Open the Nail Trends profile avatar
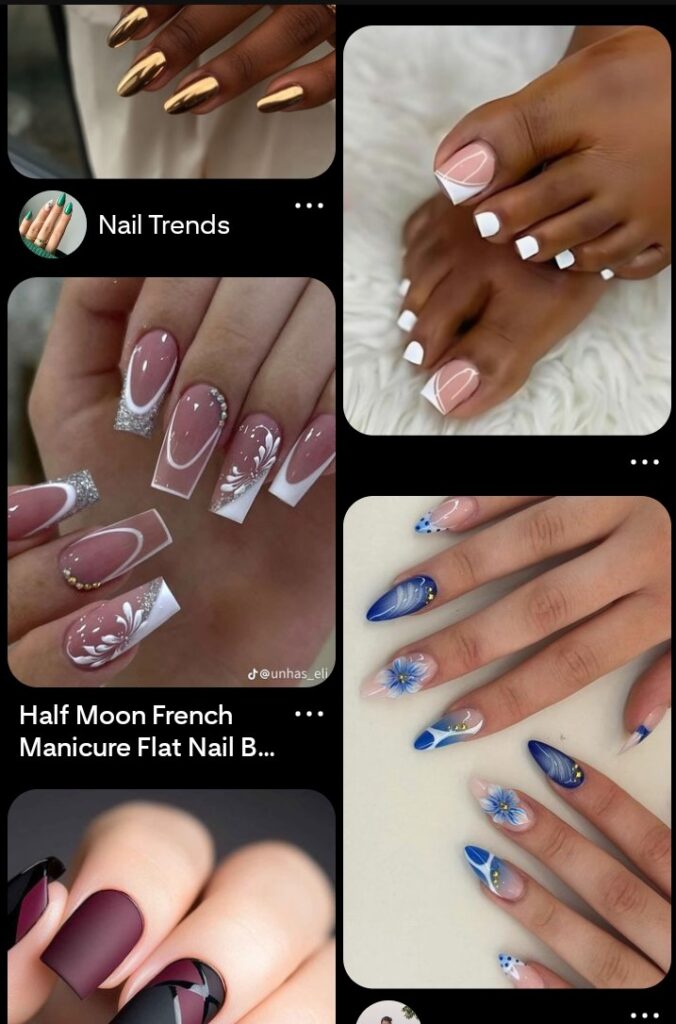Viewport: 676px width, 1024px height. (52, 224)
